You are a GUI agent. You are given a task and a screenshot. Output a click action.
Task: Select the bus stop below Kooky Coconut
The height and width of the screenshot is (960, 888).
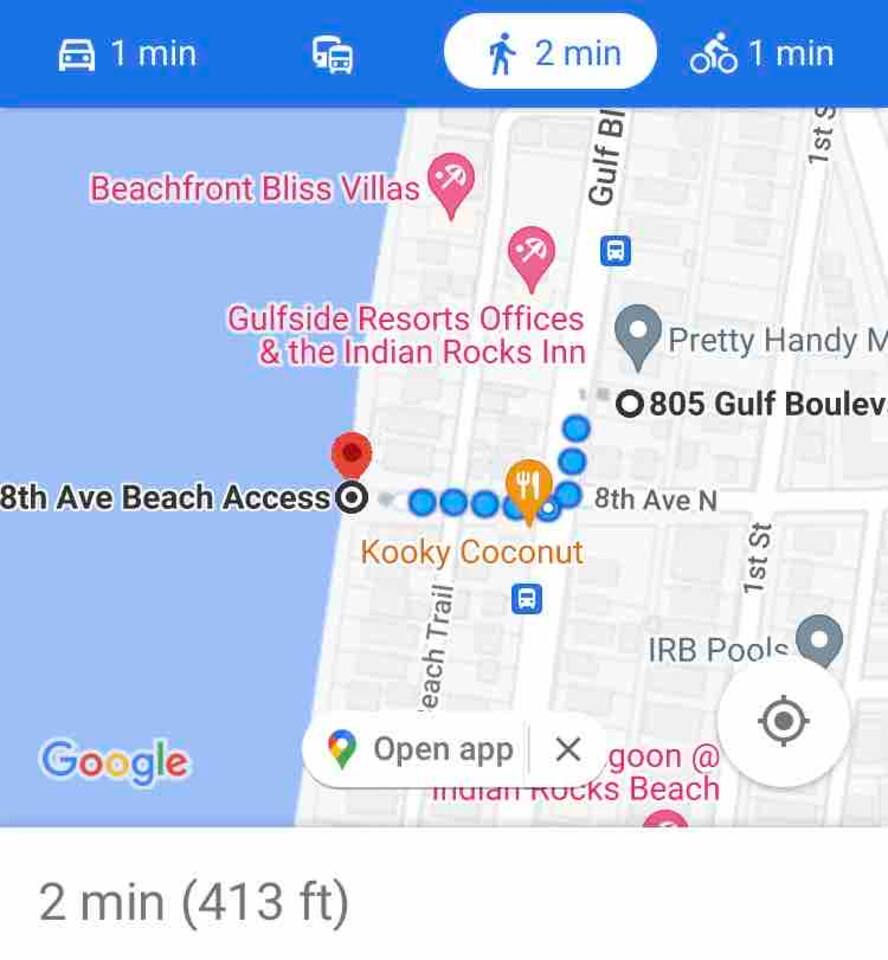coord(526,599)
